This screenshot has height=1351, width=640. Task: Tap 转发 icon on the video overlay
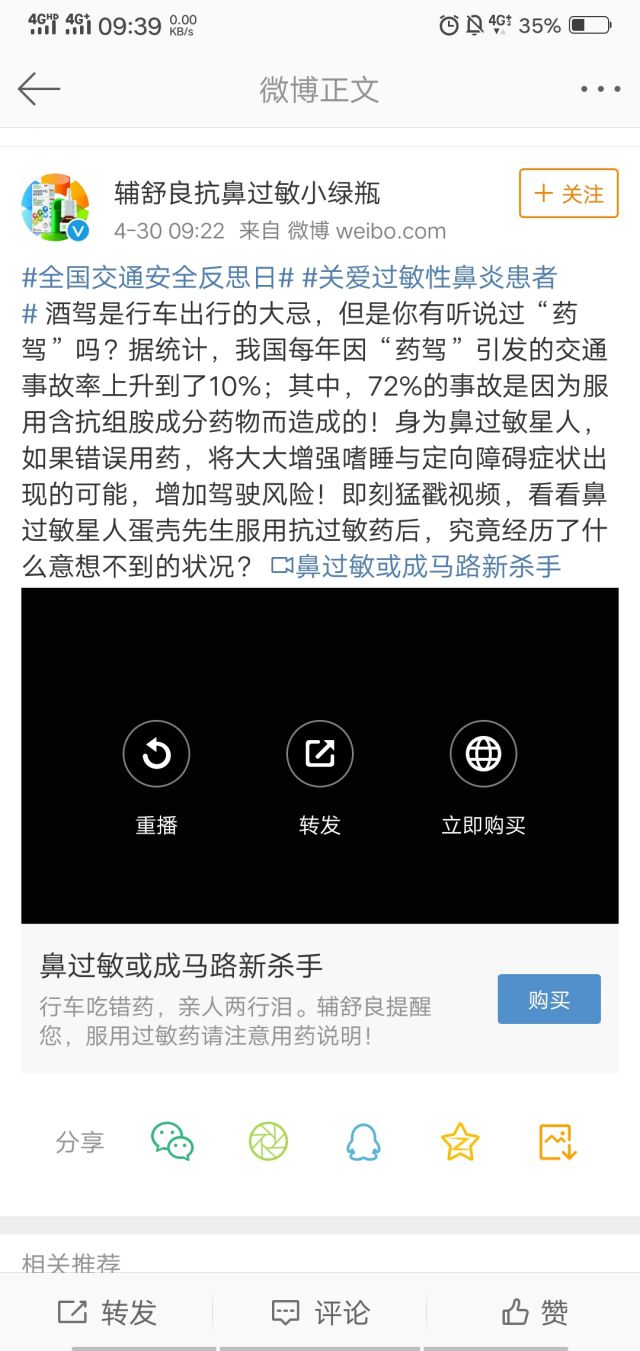[x=320, y=754]
